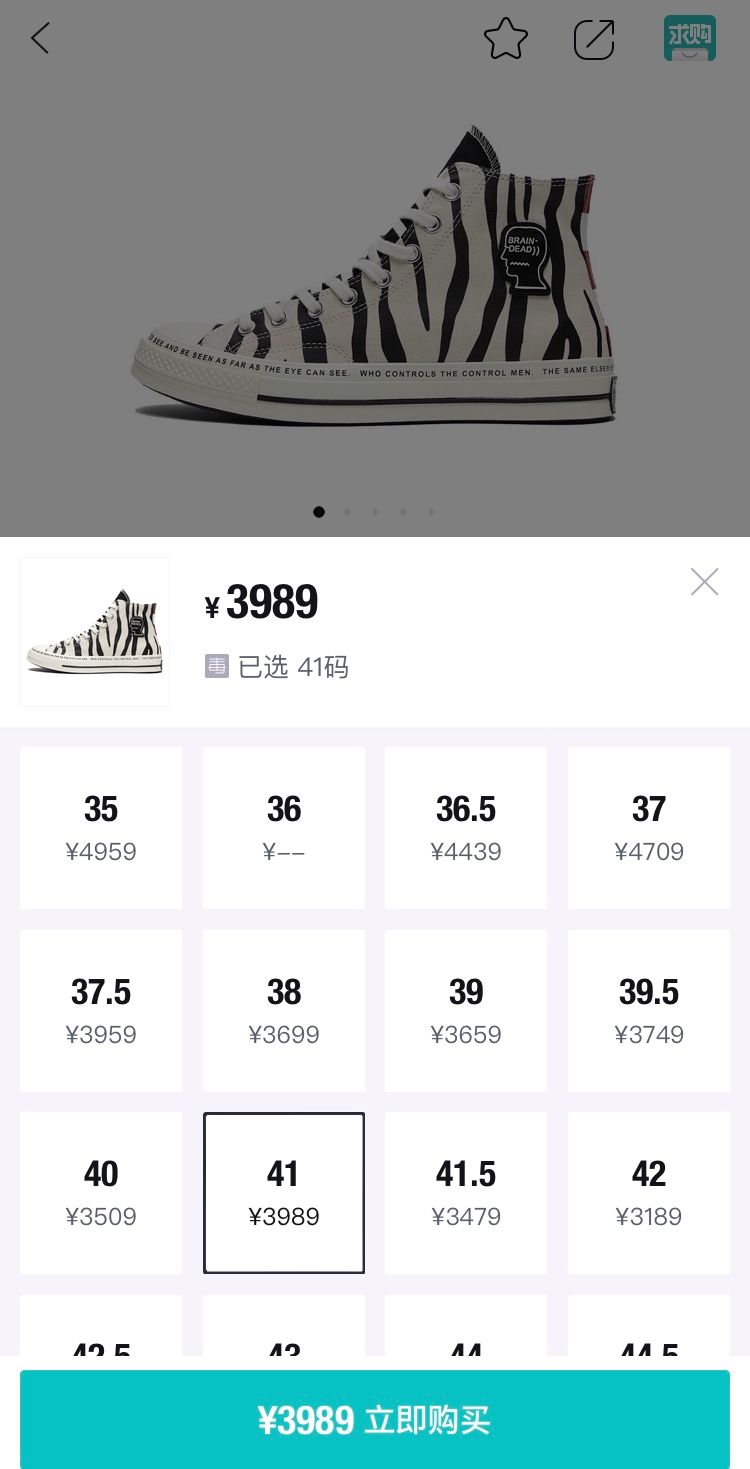Go back using the back arrow

(40, 38)
